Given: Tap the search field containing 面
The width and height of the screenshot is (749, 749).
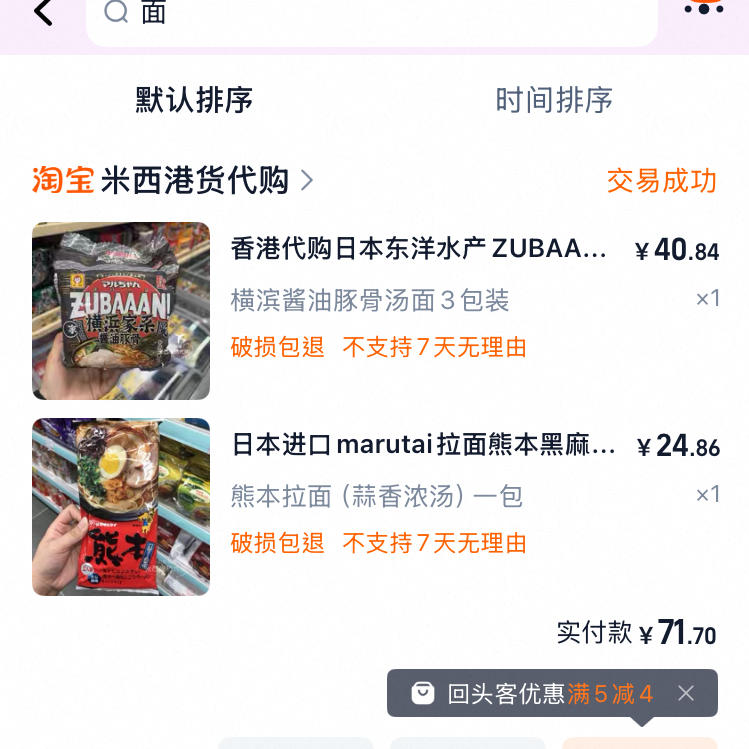Looking at the screenshot, I should click(370, 14).
